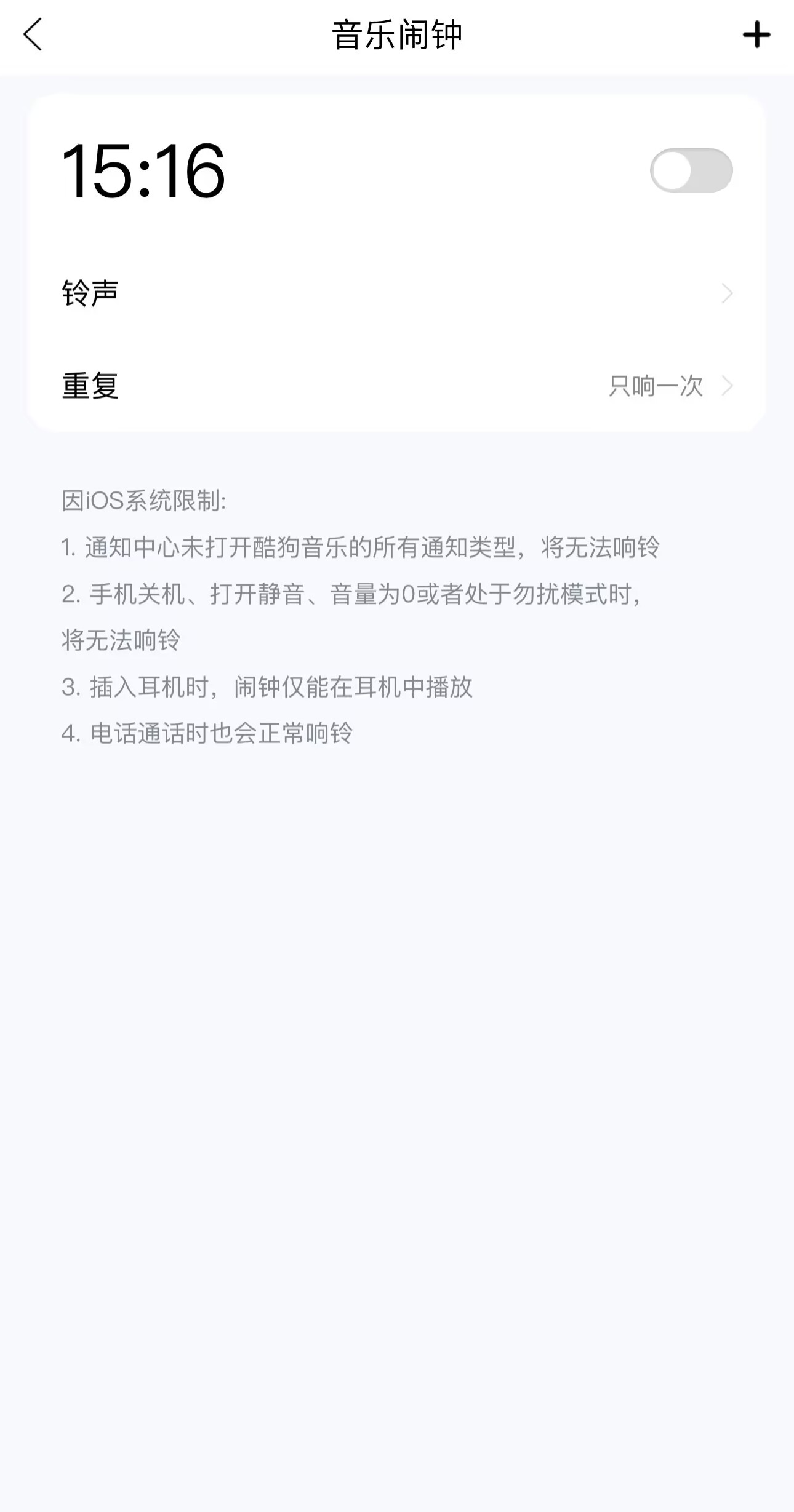
Task: Open the 铃声 ringtone setting
Action: click(x=397, y=293)
